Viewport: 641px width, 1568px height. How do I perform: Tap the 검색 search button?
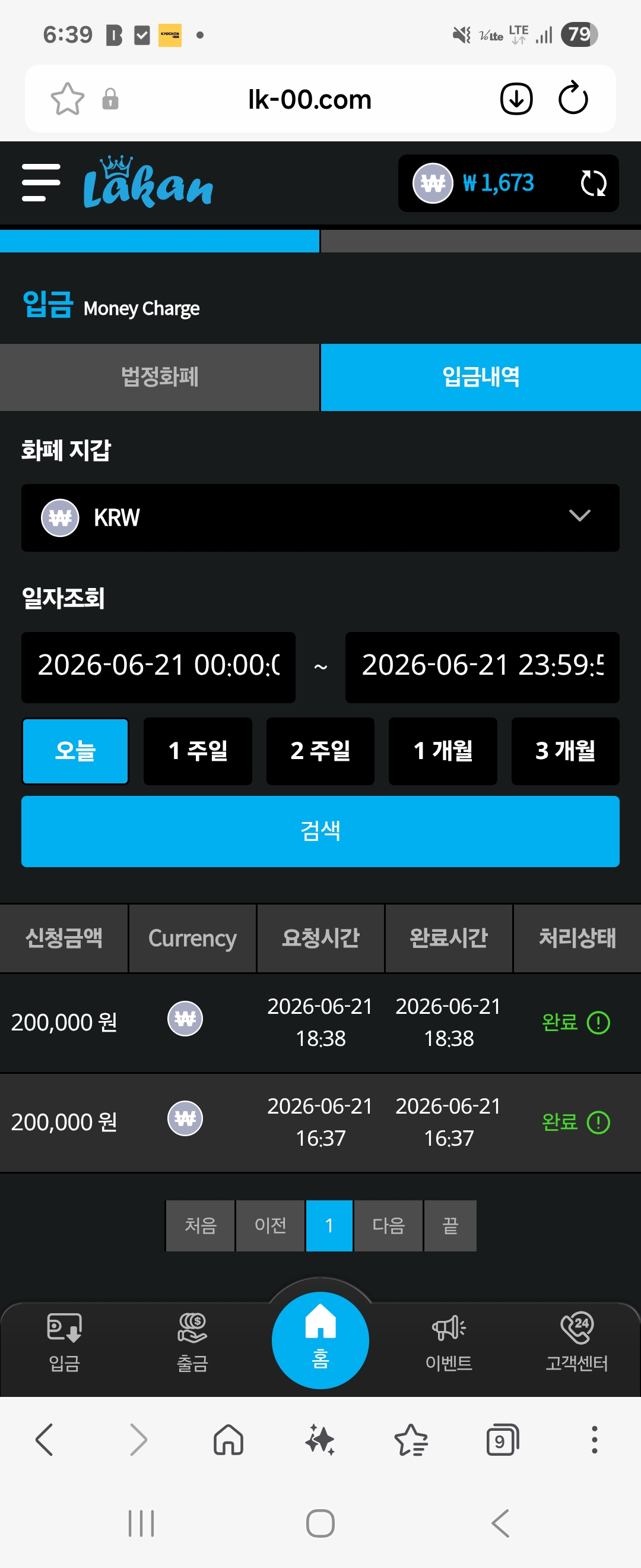pyautogui.click(x=320, y=831)
